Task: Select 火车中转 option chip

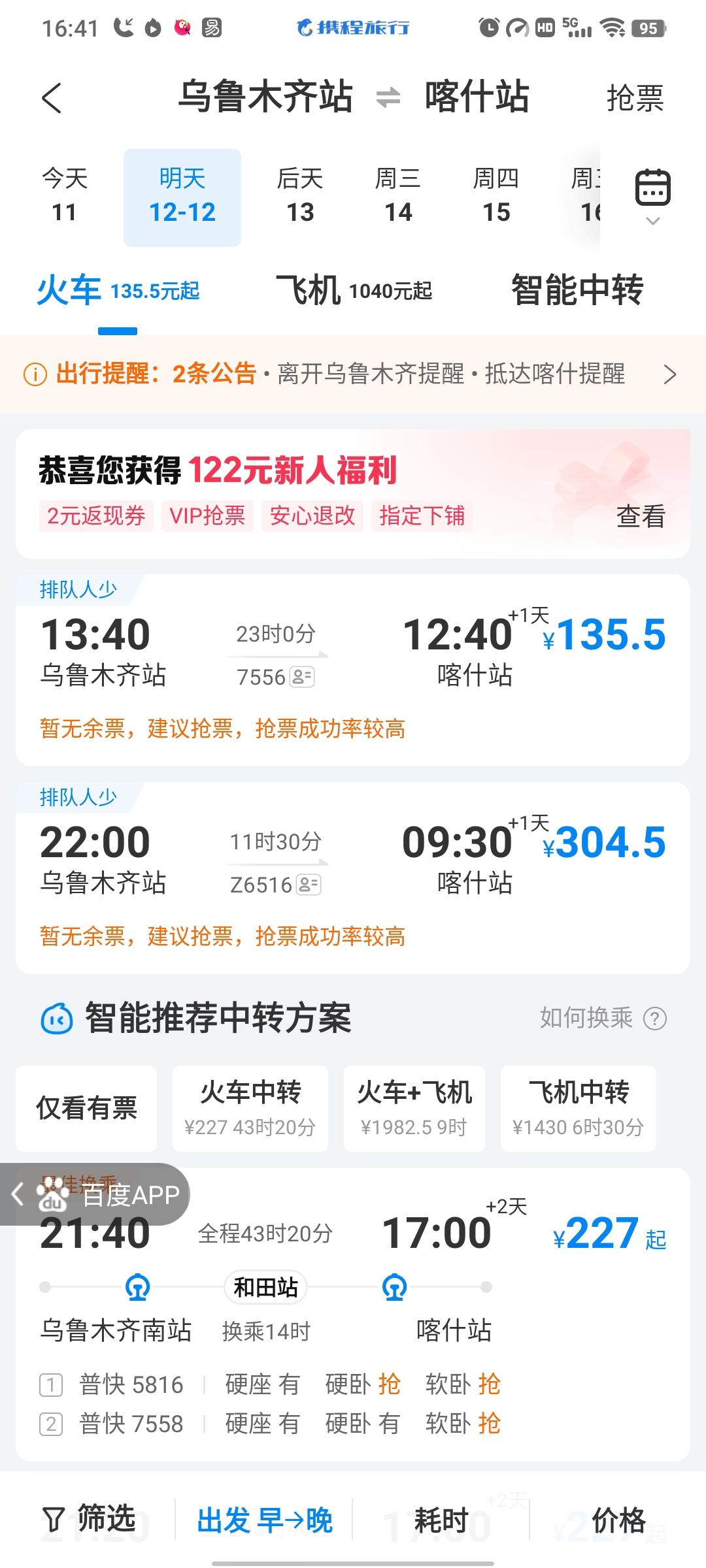Action: (x=250, y=1108)
